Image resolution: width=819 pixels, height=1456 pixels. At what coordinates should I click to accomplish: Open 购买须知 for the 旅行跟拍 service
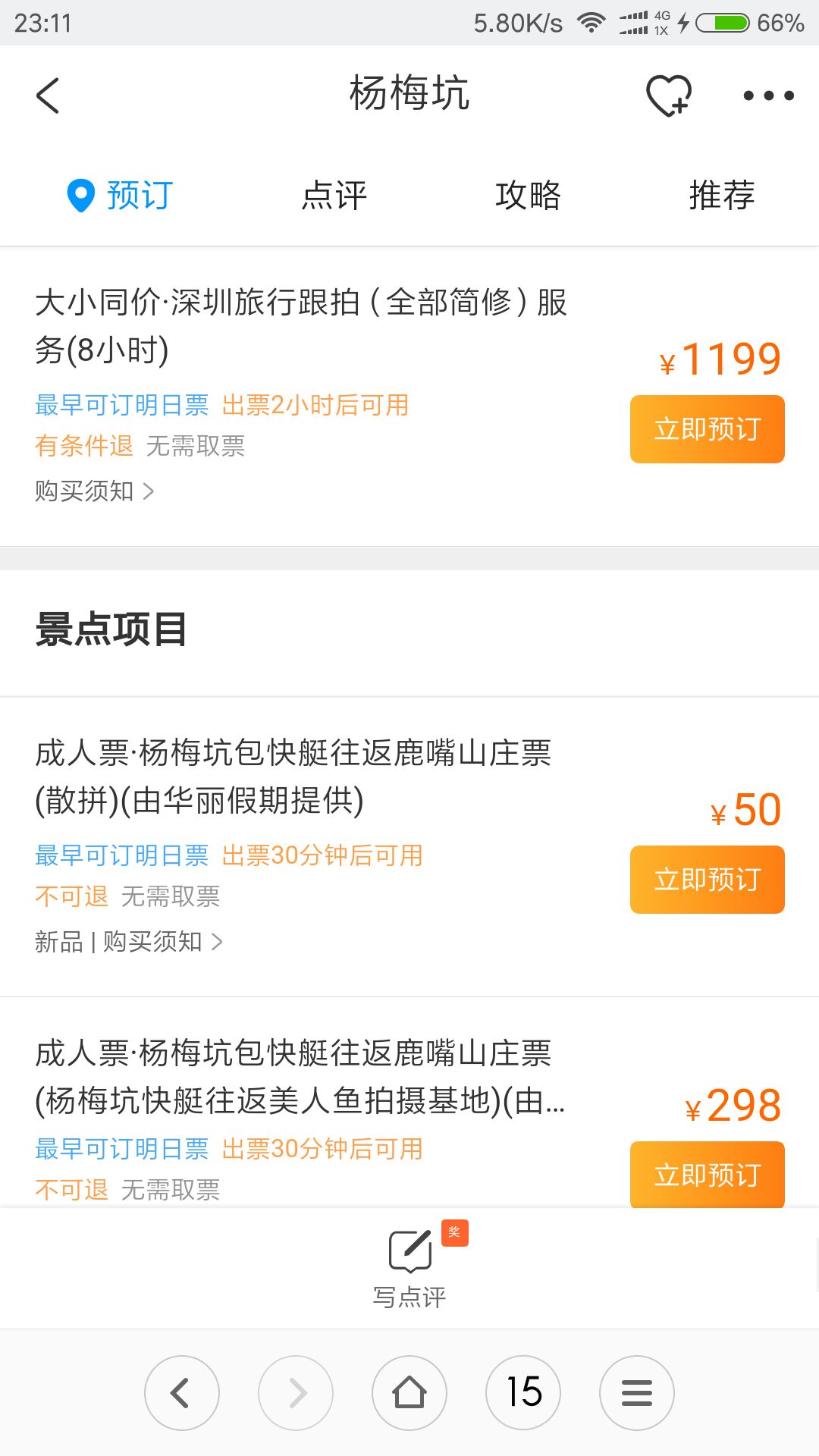95,491
